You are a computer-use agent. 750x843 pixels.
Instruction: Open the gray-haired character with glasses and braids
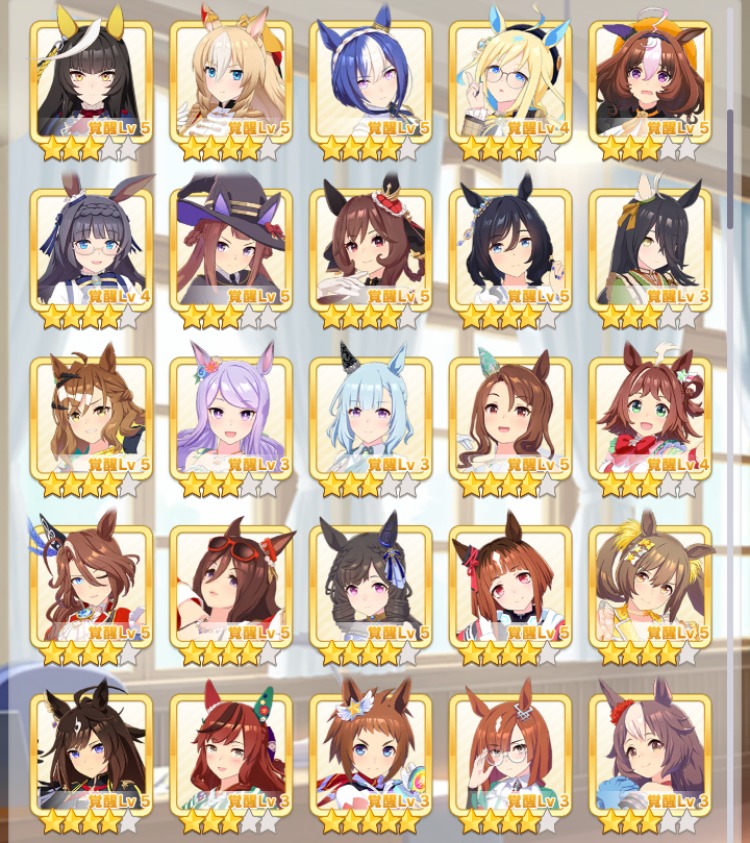(x=91, y=250)
